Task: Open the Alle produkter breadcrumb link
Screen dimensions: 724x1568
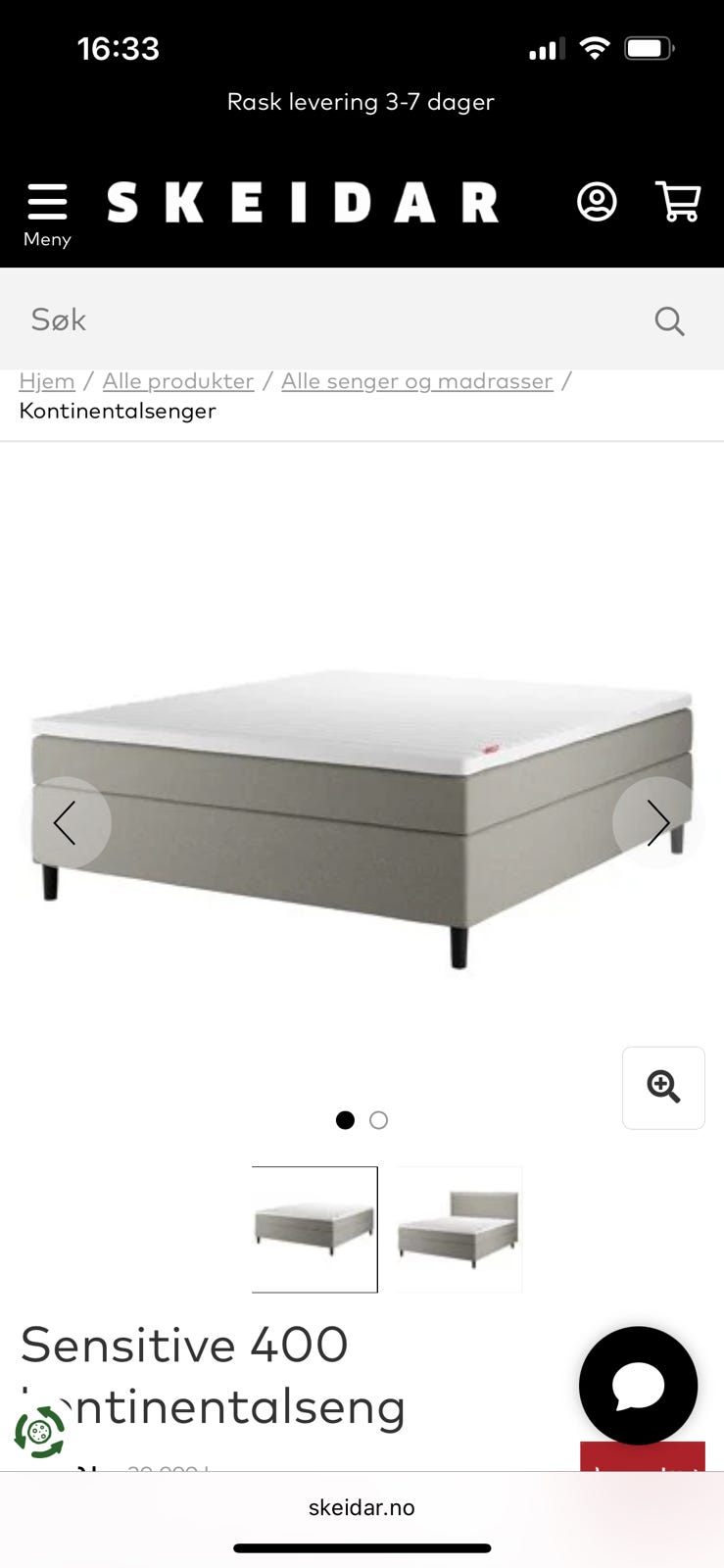Action: click(178, 381)
